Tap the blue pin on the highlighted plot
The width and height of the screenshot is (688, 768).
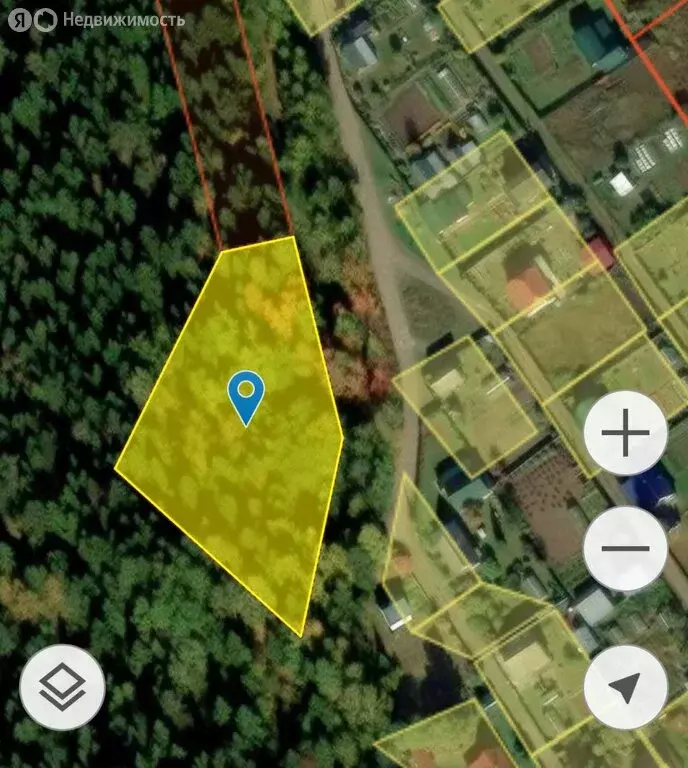pos(246,395)
